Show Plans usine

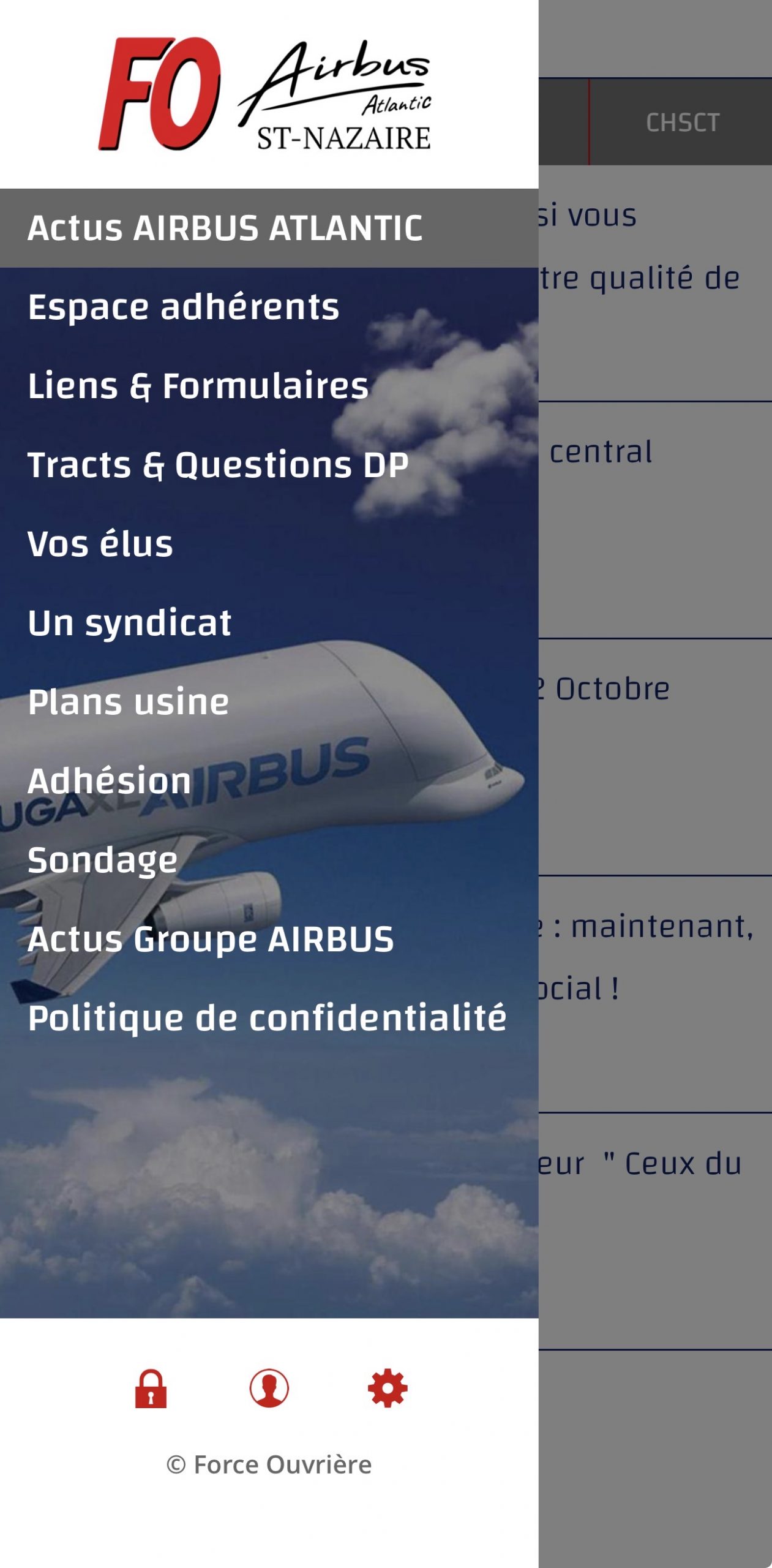tap(129, 702)
